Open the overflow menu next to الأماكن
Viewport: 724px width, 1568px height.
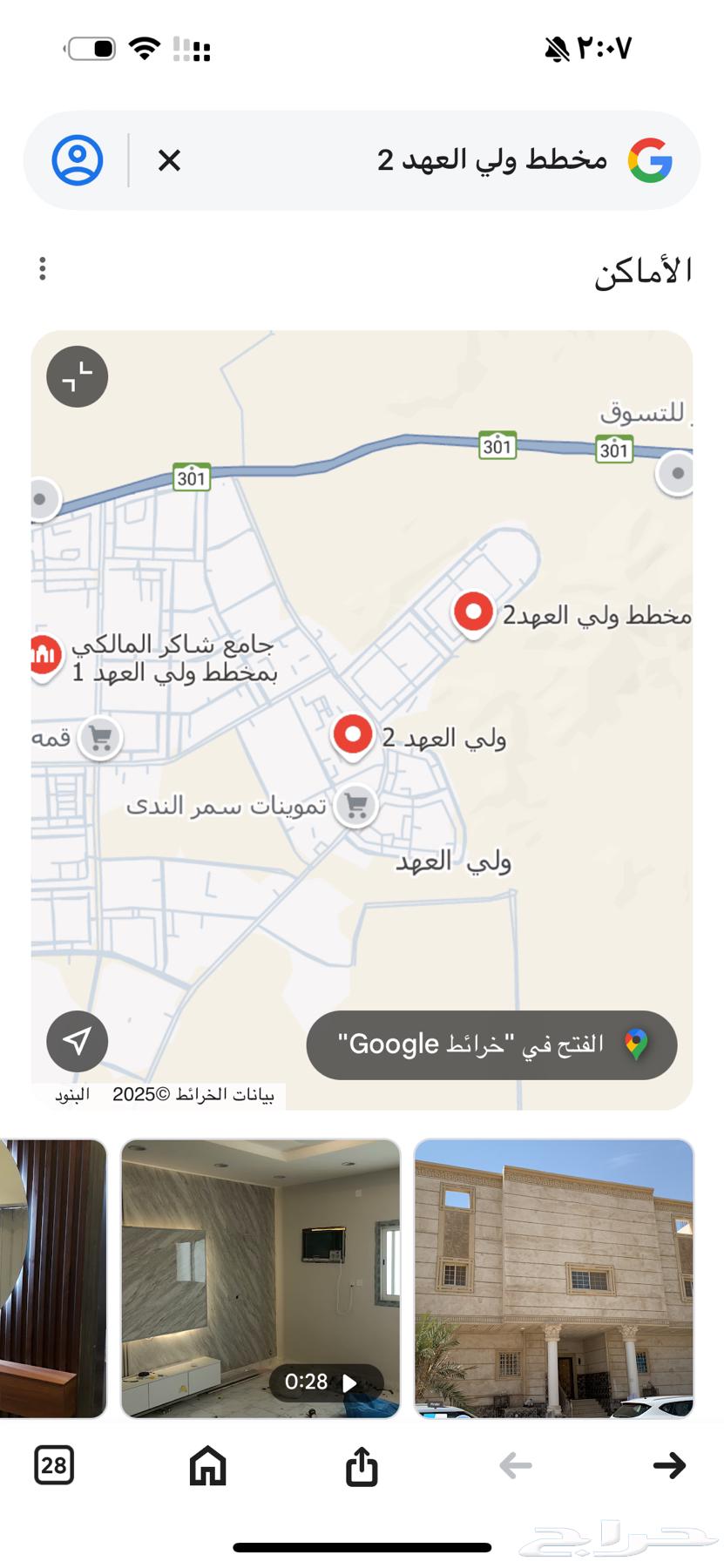click(x=42, y=268)
